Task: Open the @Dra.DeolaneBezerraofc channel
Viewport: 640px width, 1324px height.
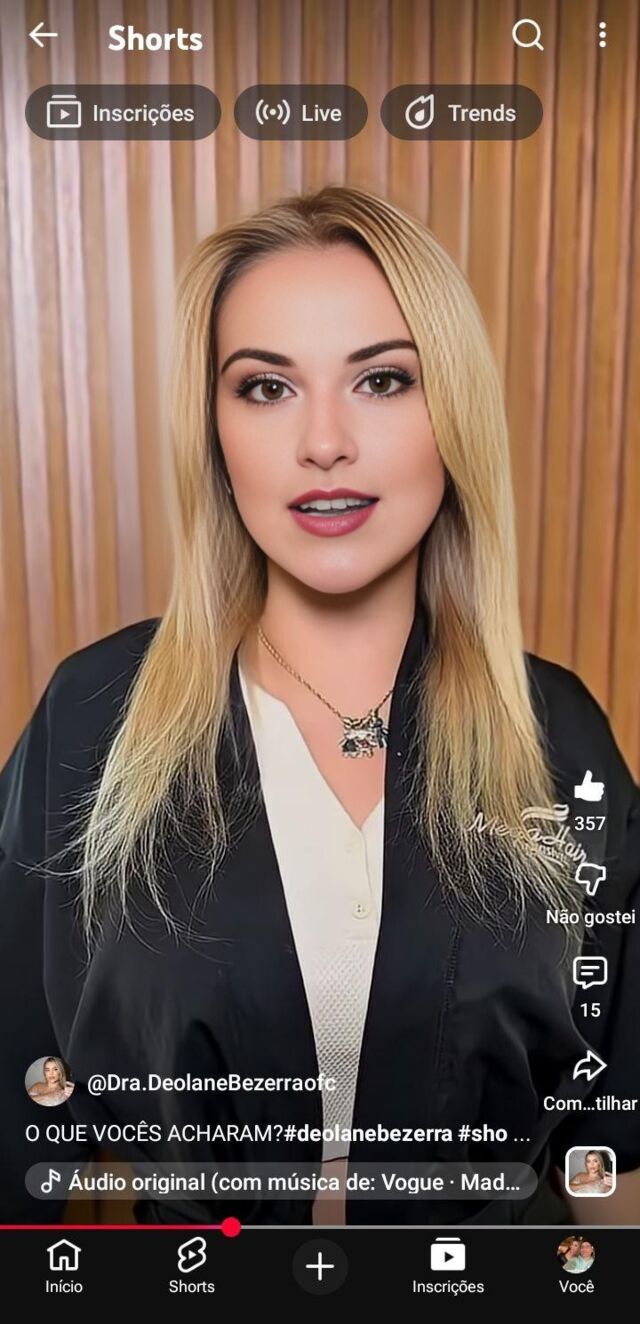Action: (x=211, y=1083)
